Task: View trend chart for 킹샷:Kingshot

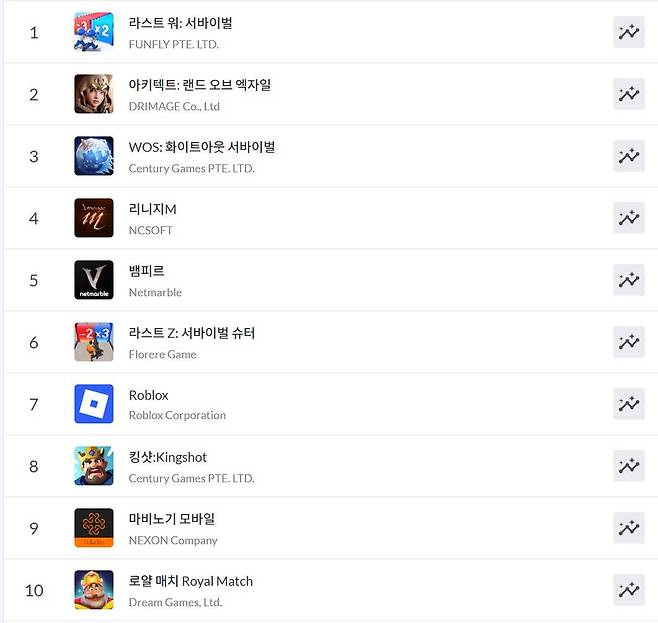Action: pyautogui.click(x=628, y=466)
